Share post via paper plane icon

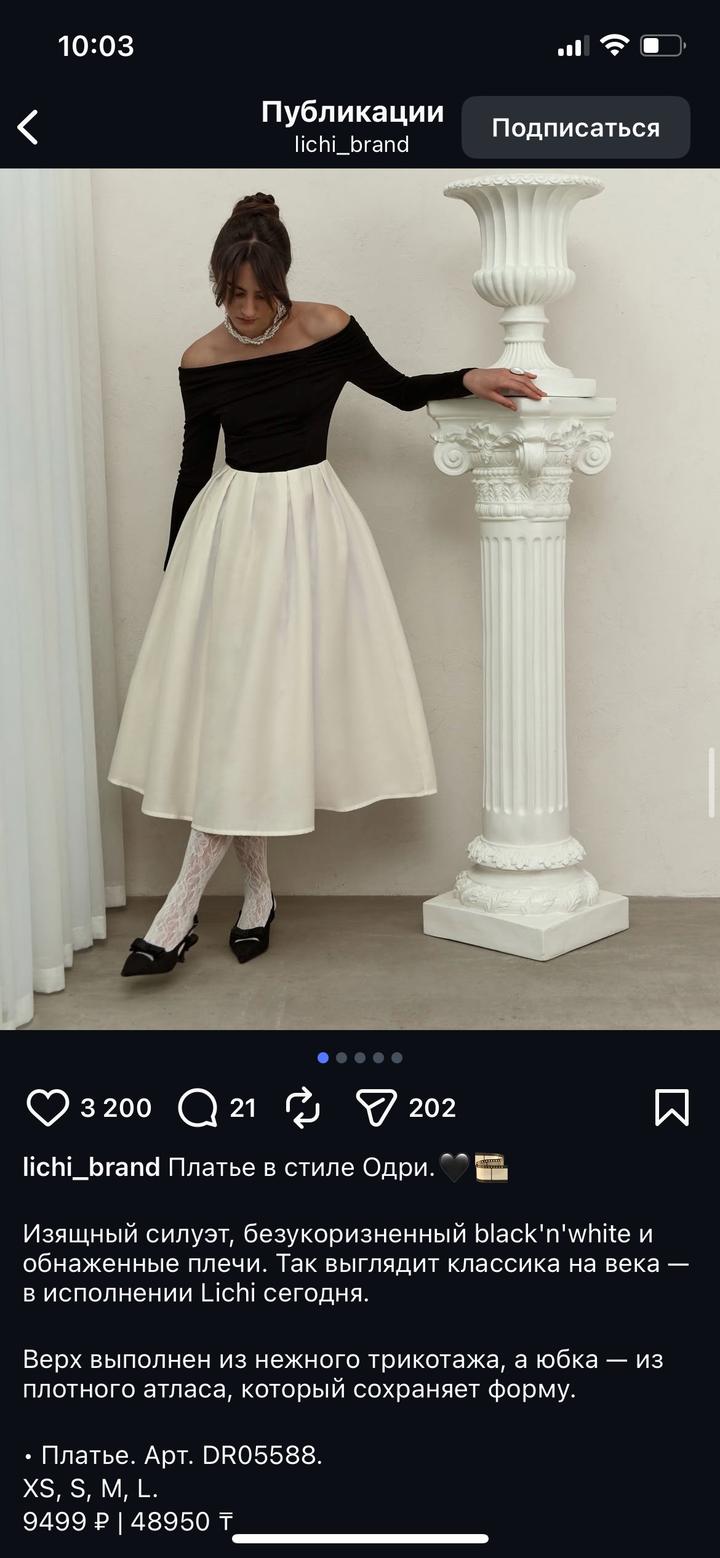tap(376, 1108)
